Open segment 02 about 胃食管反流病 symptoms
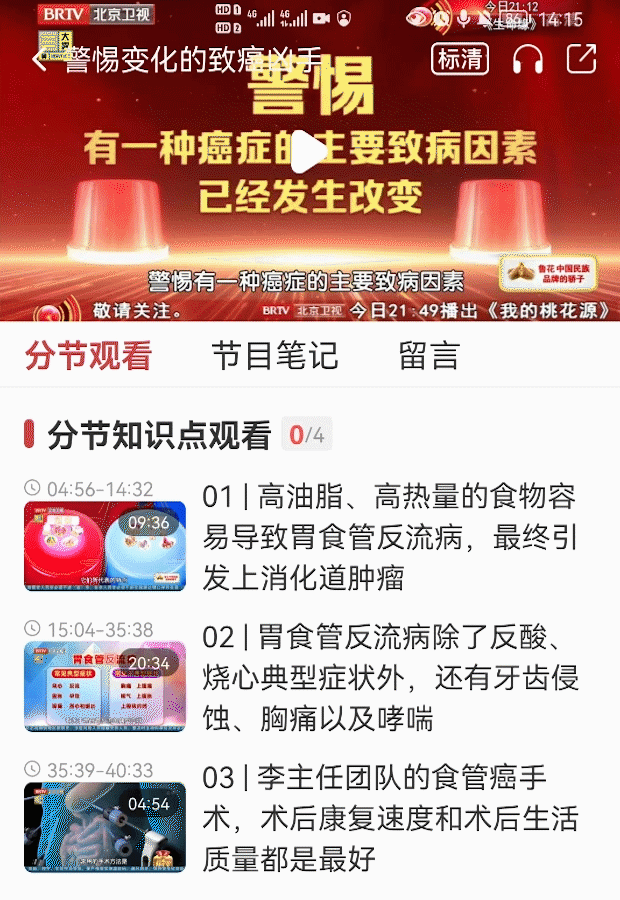The width and height of the screenshot is (620, 900). pos(390,677)
